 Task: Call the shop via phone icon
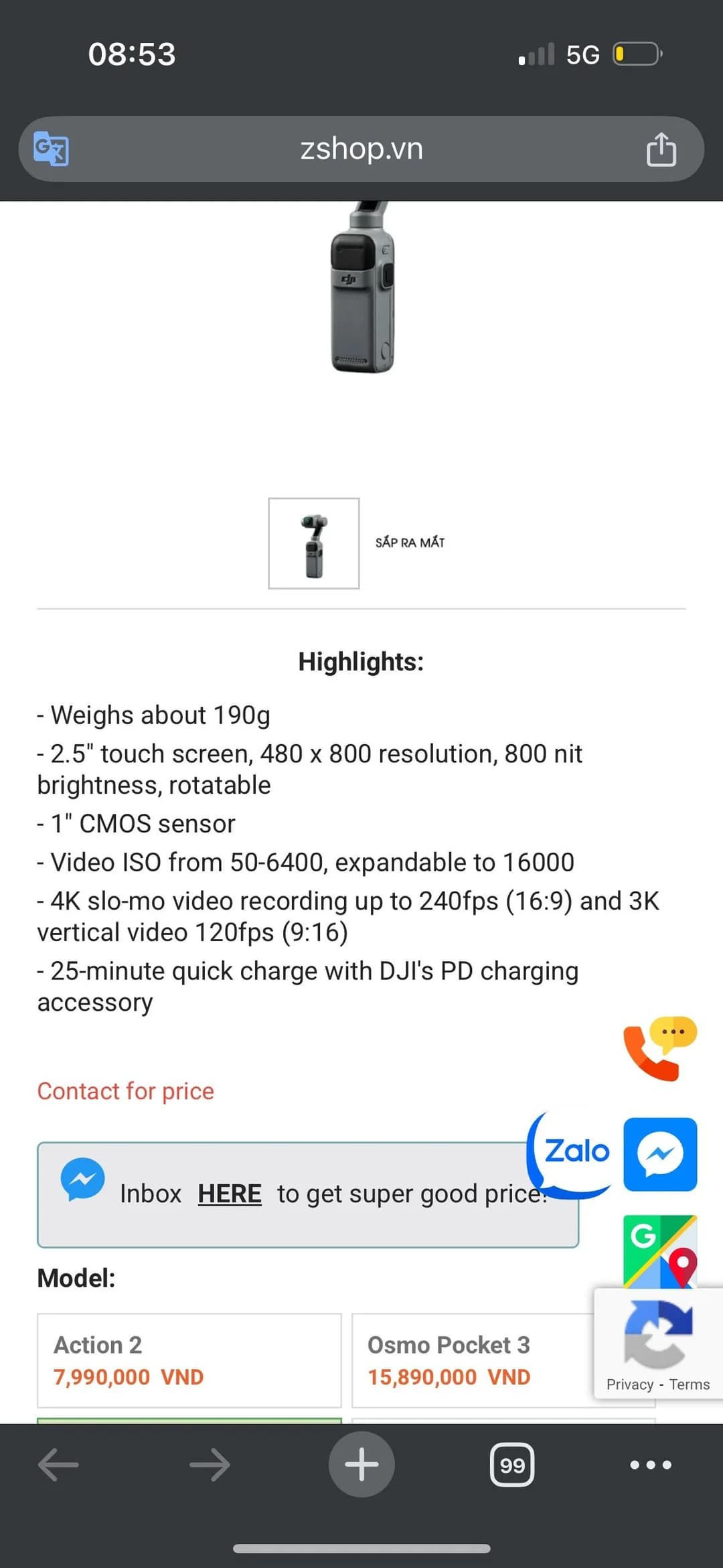point(660,1048)
